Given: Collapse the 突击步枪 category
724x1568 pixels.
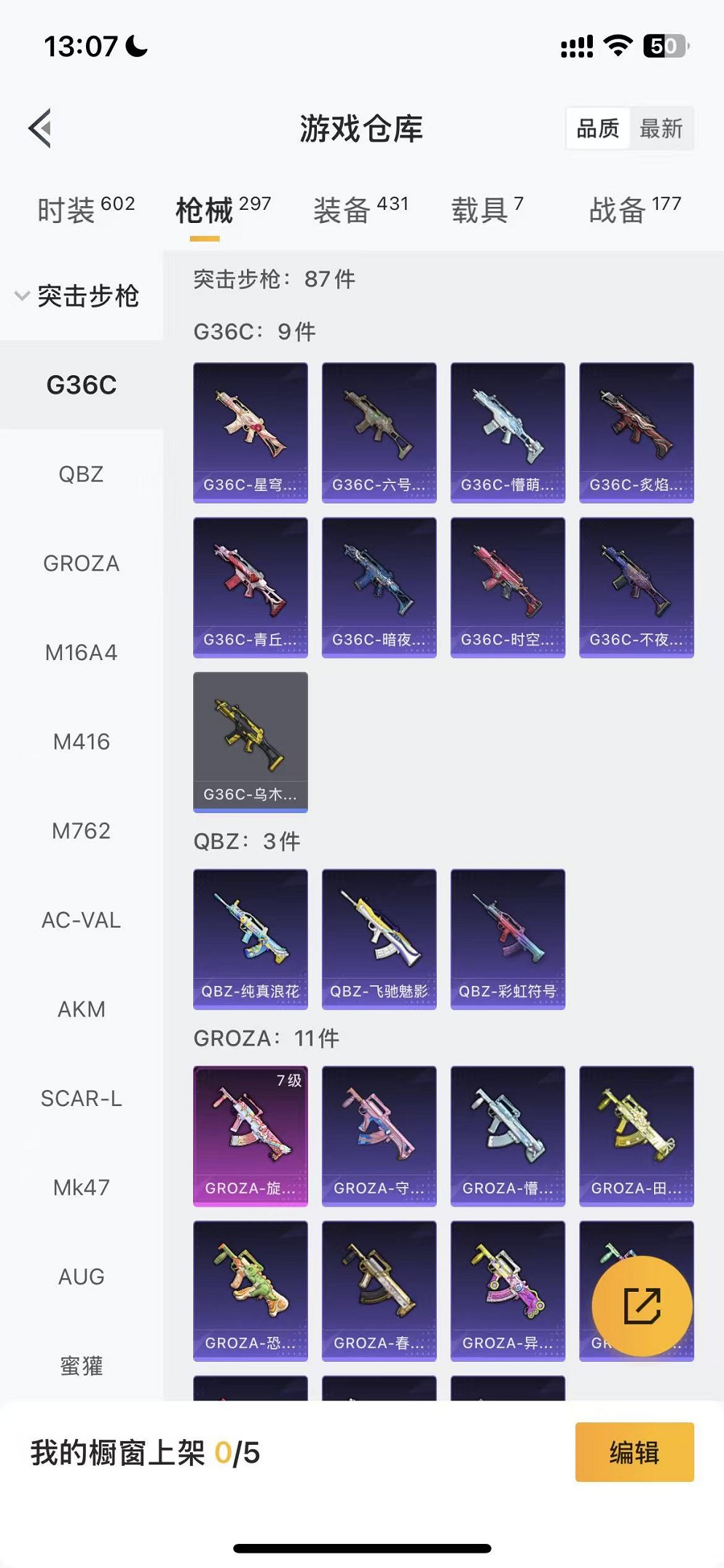Looking at the screenshot, I should point(77,296).
